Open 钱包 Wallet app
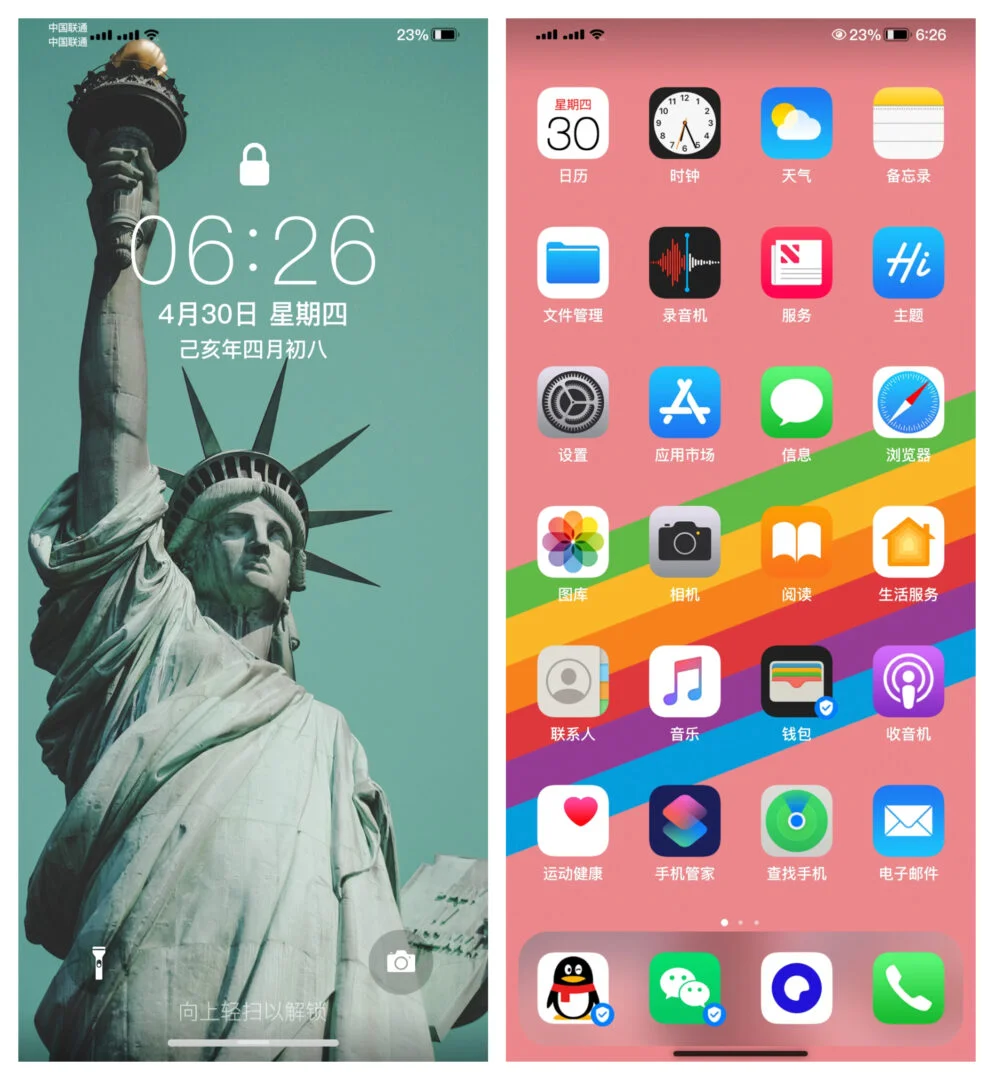This screenshot has height=1080, width=994. (x=796, y=683)
